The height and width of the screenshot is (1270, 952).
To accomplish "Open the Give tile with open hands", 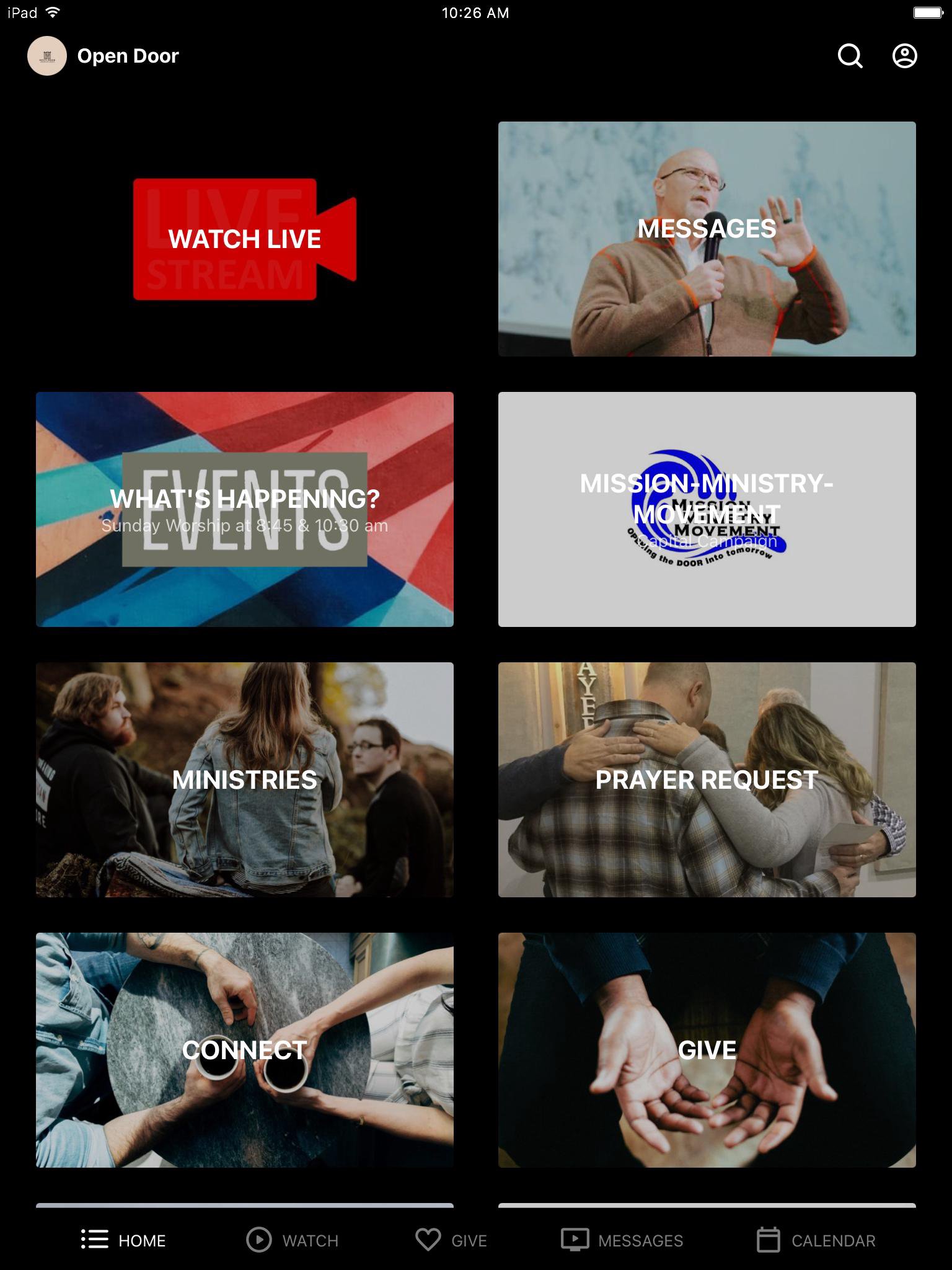I will tap(707, 1050).
